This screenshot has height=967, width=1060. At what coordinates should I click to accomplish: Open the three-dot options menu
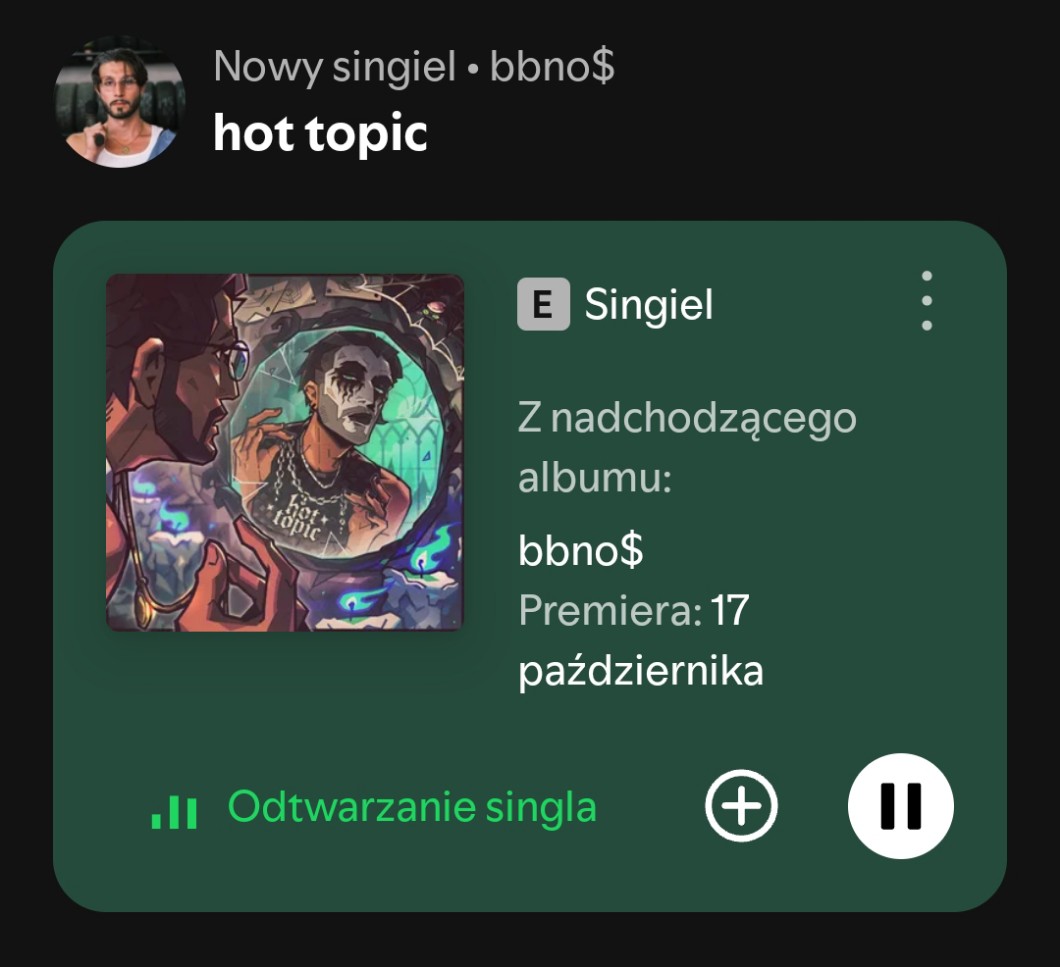(x=927, y=300)
